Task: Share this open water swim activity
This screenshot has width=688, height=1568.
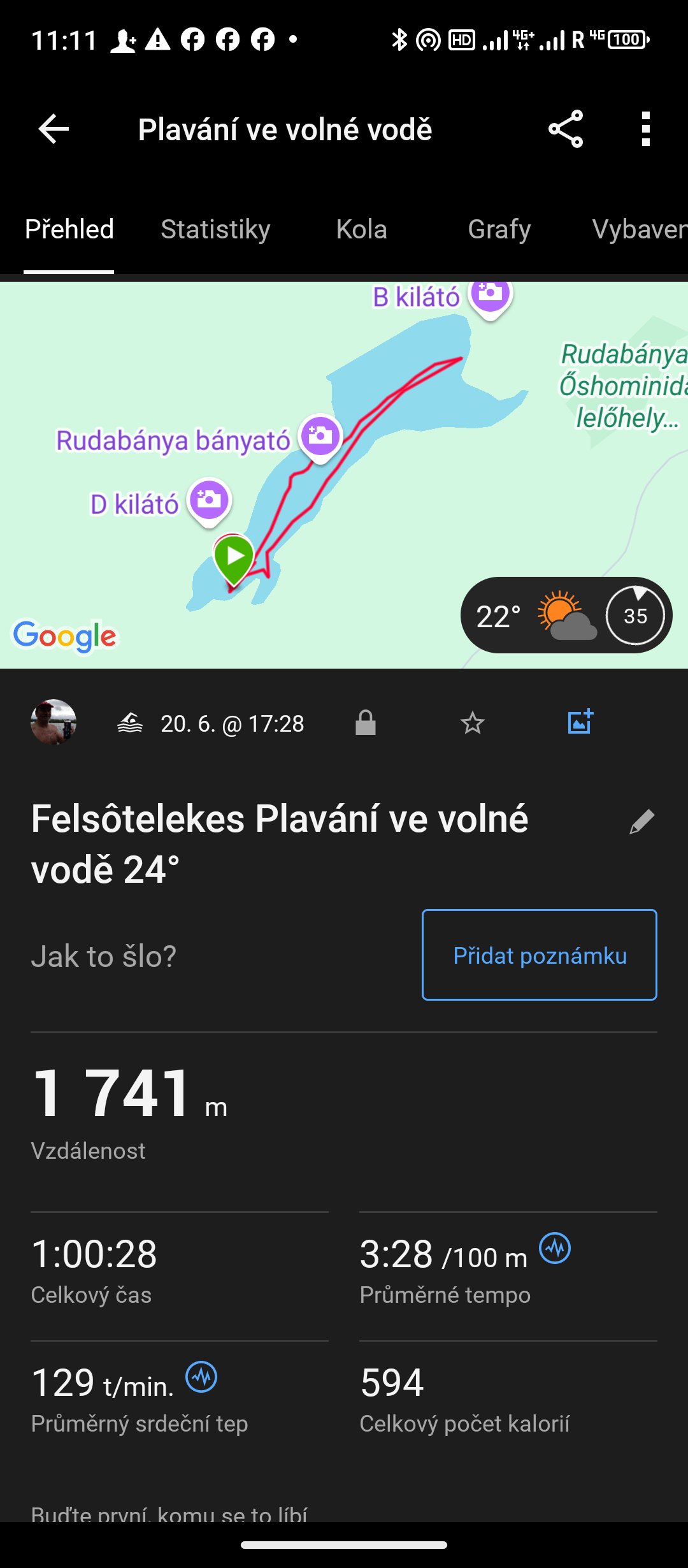Action: [565, 129]
